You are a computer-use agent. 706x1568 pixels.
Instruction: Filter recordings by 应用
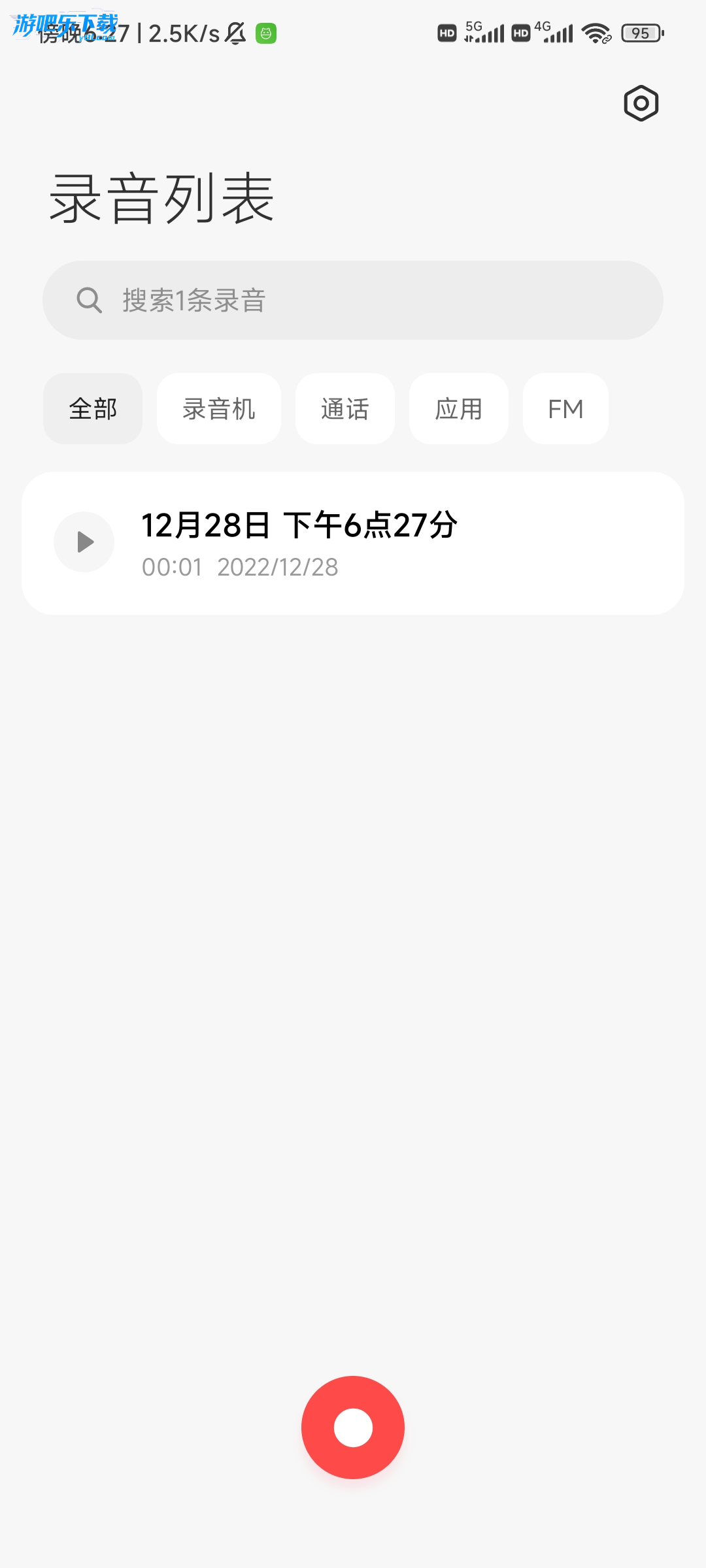click(459, 409)
